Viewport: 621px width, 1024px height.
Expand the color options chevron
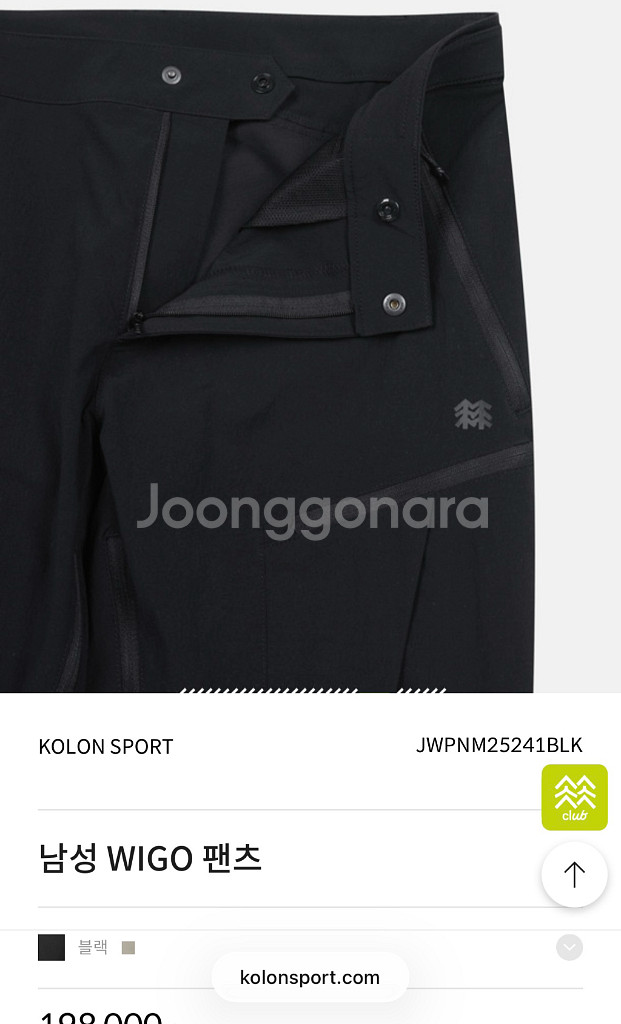click(569, 947)
